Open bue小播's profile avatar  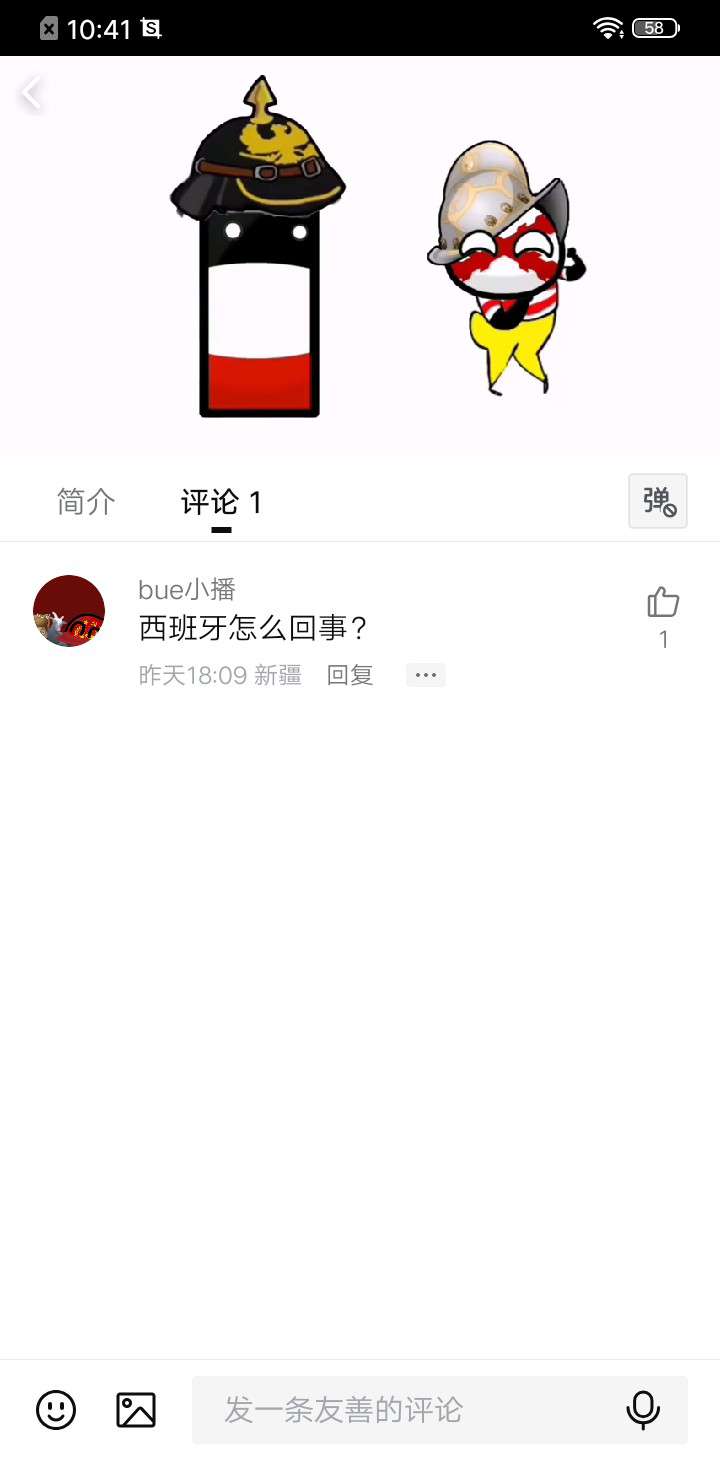[69, 611]
